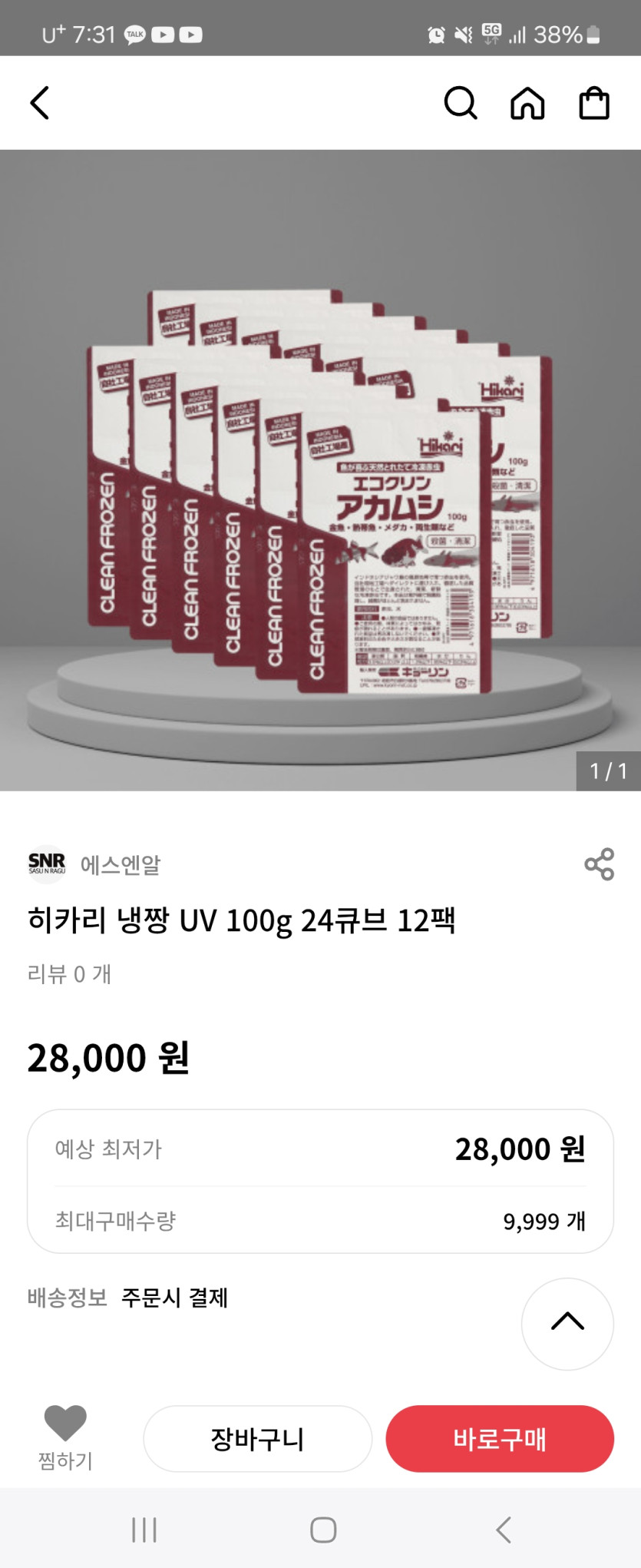Screen dimensions: 641x1568
Task: Open search from the top bar
Action: (461, 103)
